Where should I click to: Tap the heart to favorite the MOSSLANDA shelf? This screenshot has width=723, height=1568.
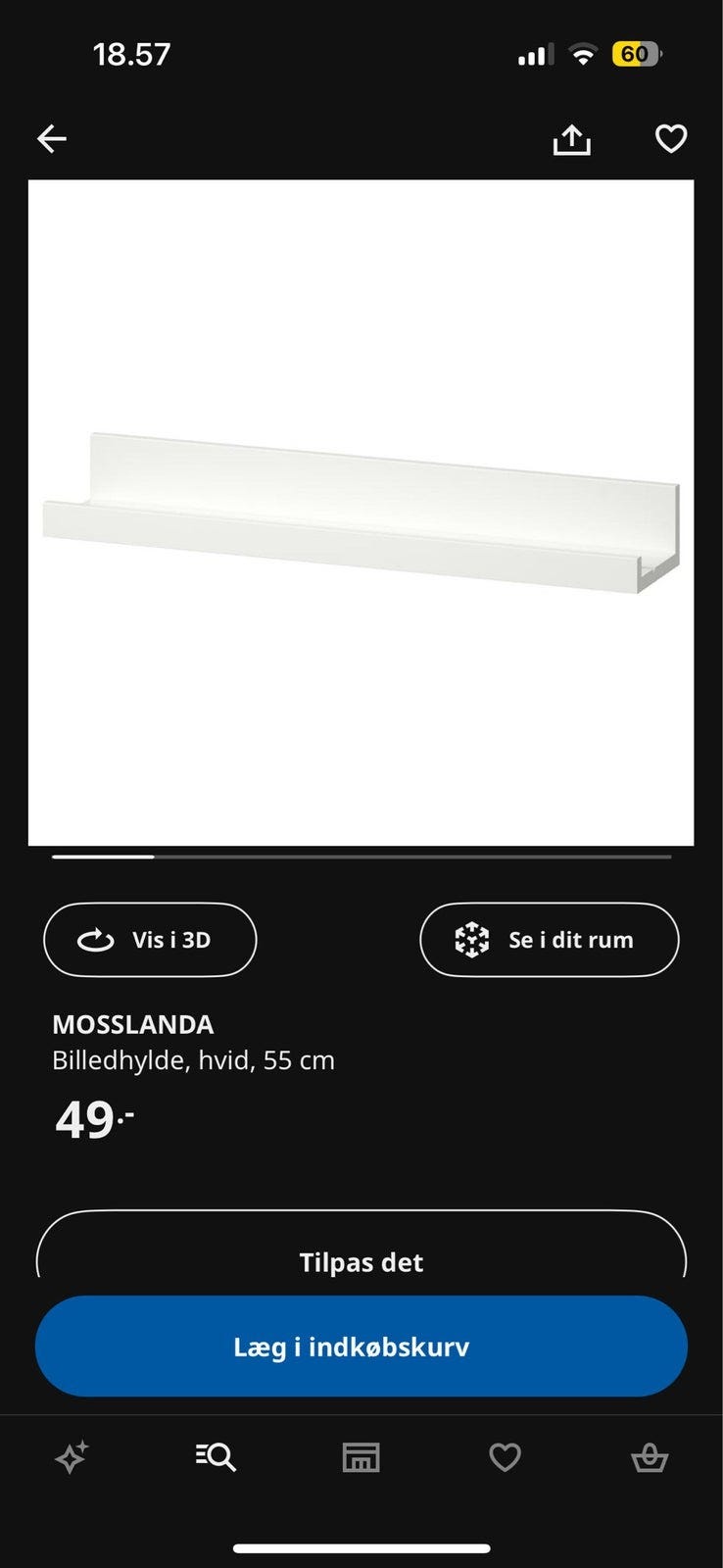[x=671, y=138]
